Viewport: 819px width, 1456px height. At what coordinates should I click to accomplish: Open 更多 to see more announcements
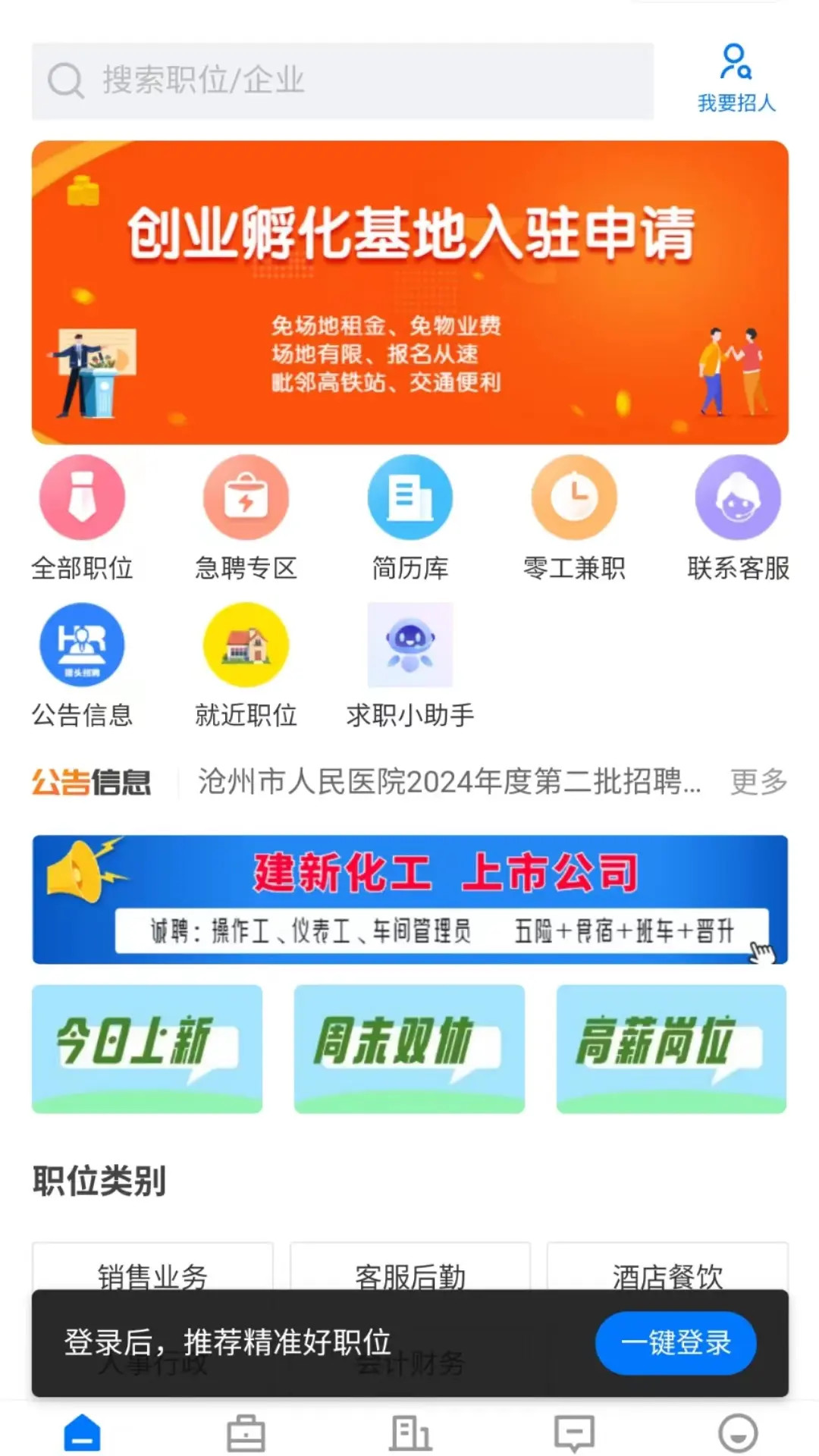(758, 783)
